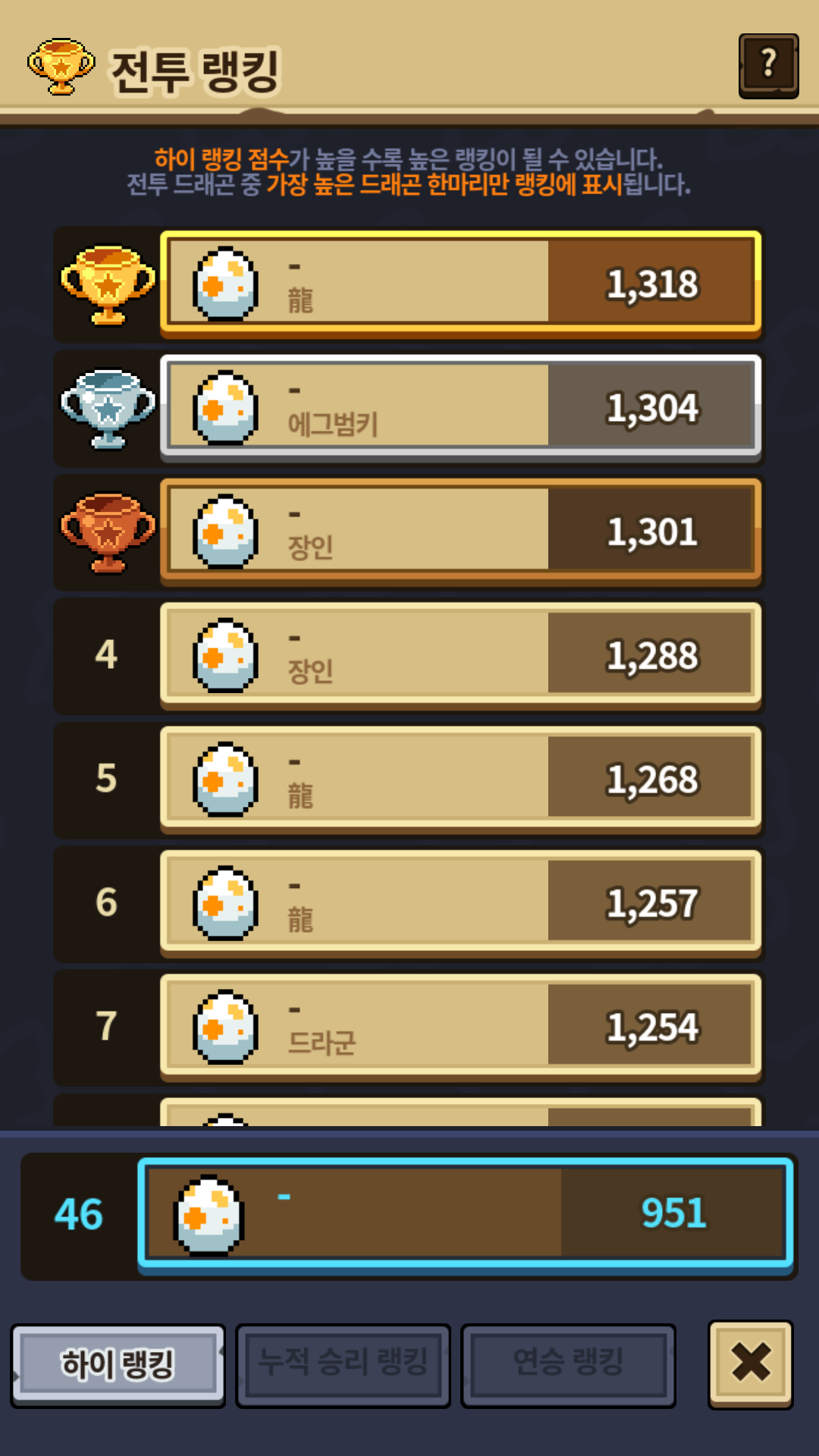
Task: Switch to the 하이 랭킹 tab
Action: pos(118,1365)
